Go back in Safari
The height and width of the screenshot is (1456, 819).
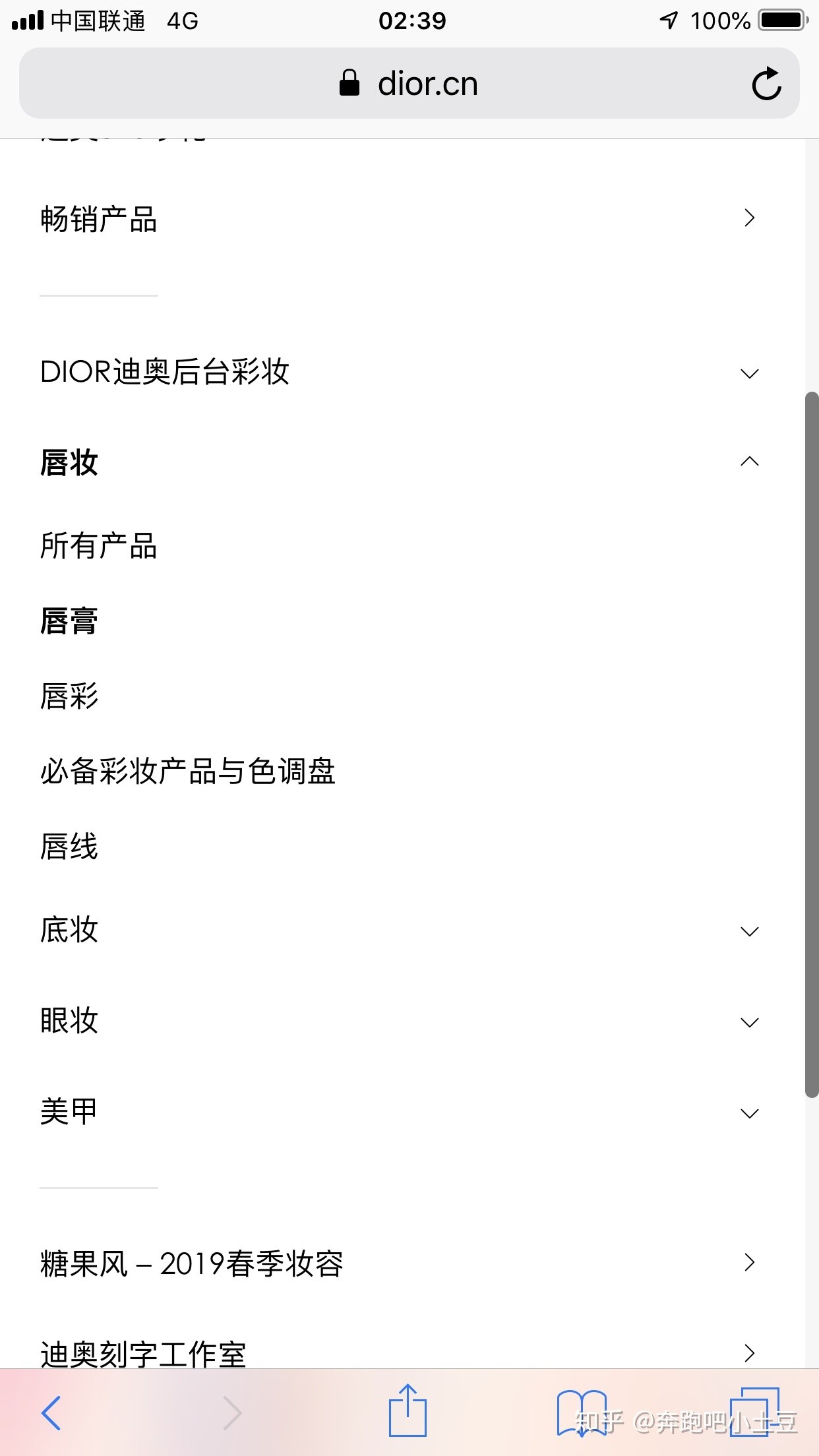(x=51, y=1413)
